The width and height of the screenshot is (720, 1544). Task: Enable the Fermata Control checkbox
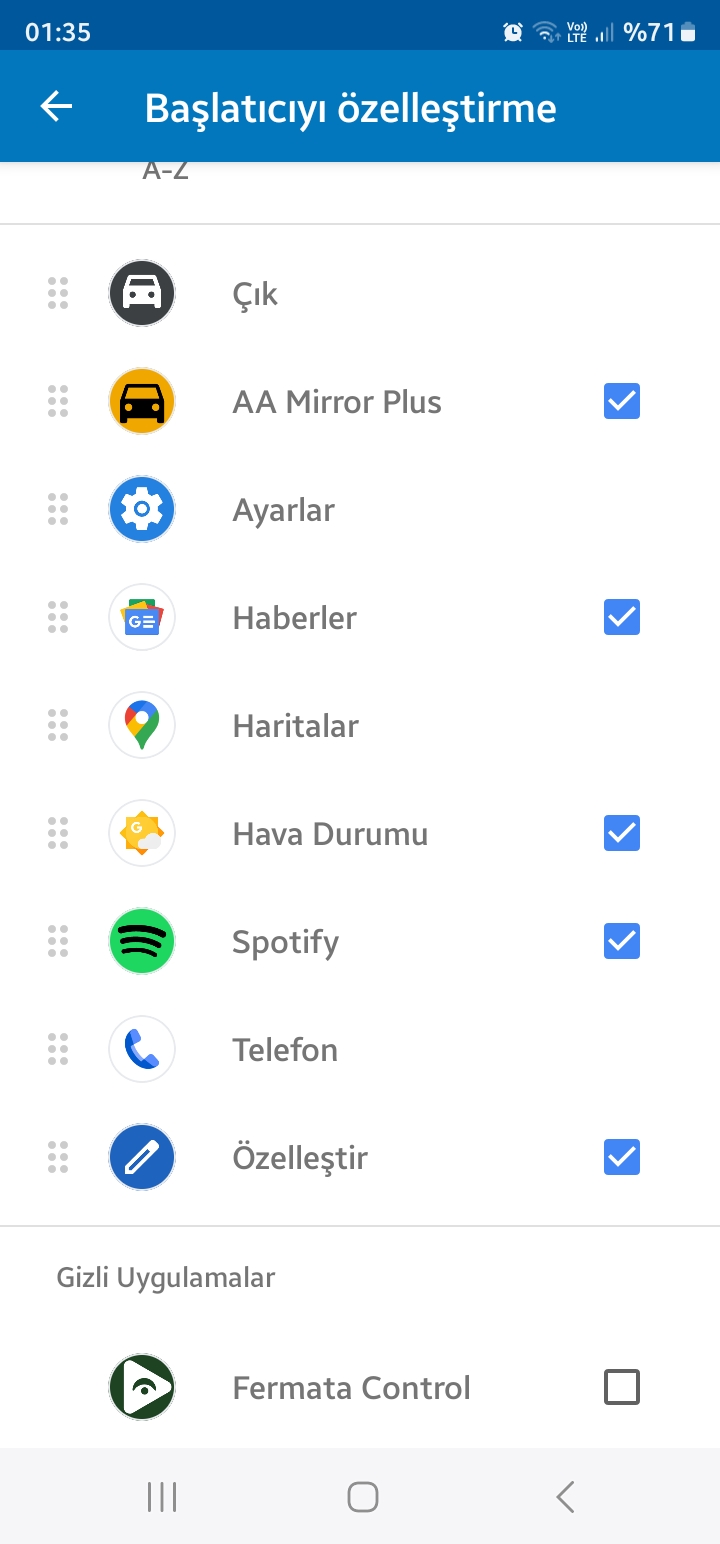pyautogui.click(x=622, y=1387)
